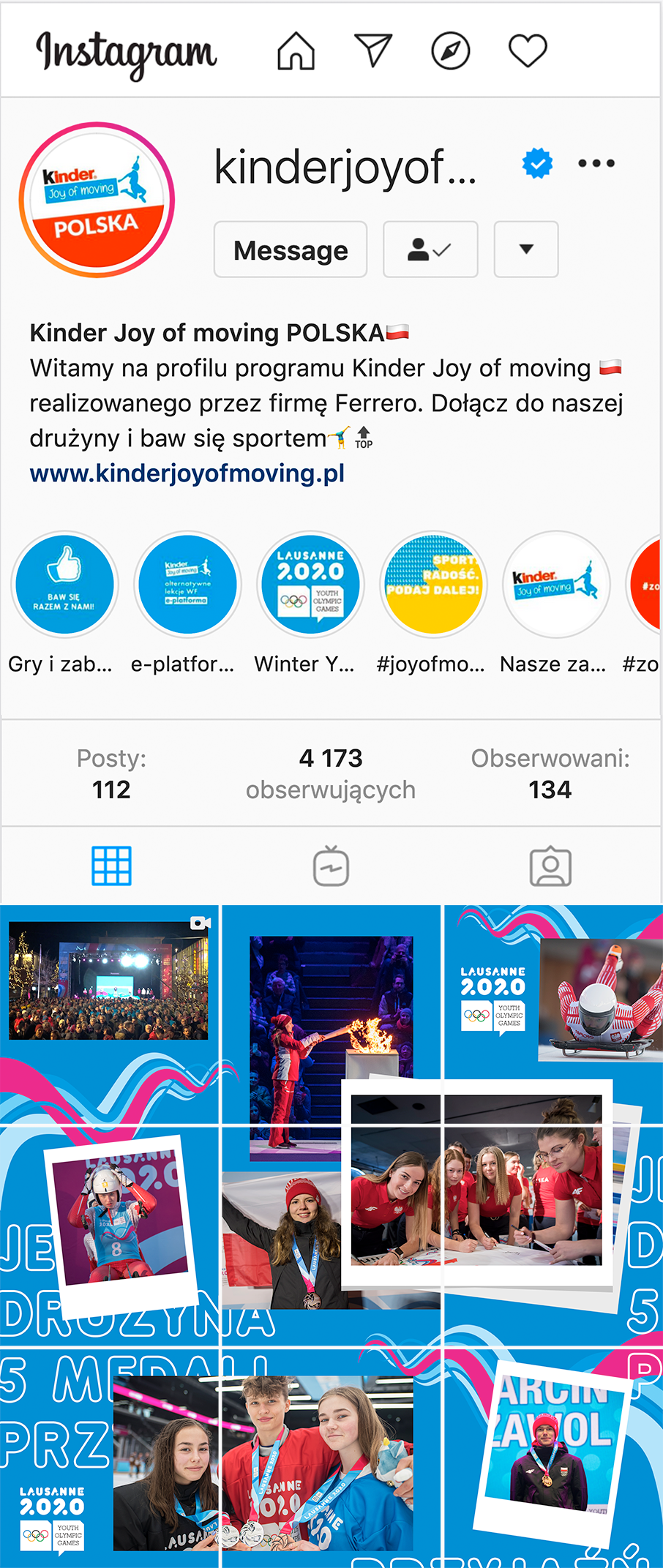The image size is (663, 1568).
Task: View the "Nasze za..." story highlight
Action: pos(556,584)
